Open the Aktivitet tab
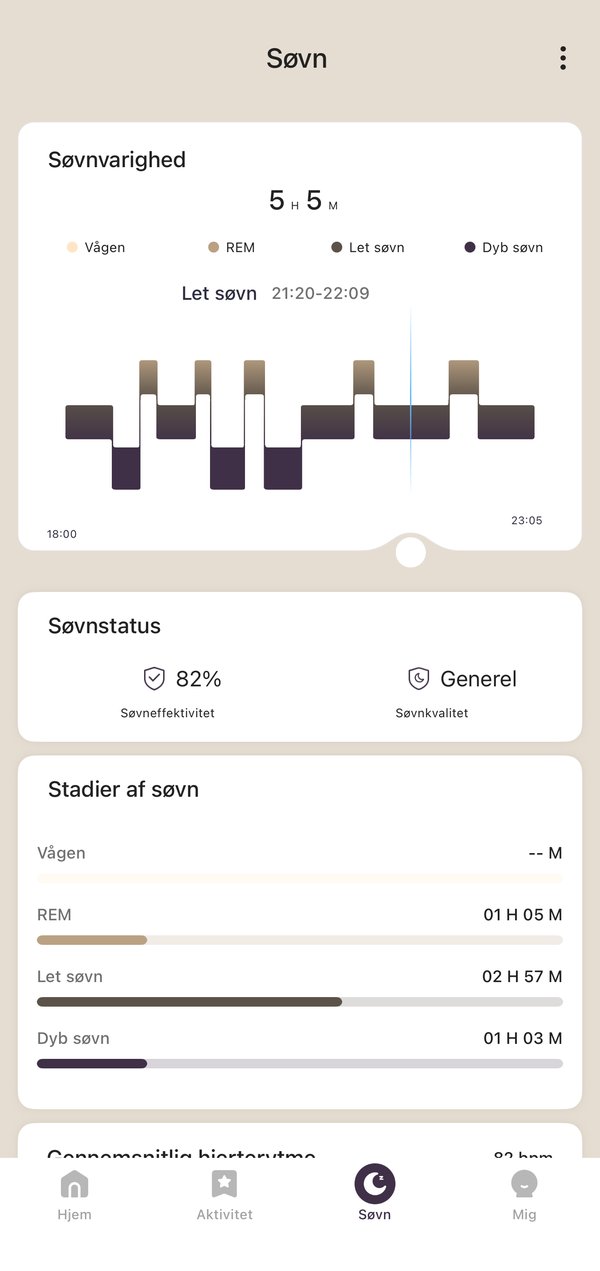Viewport: 600px width, 1271px height. pos(225,1195)
